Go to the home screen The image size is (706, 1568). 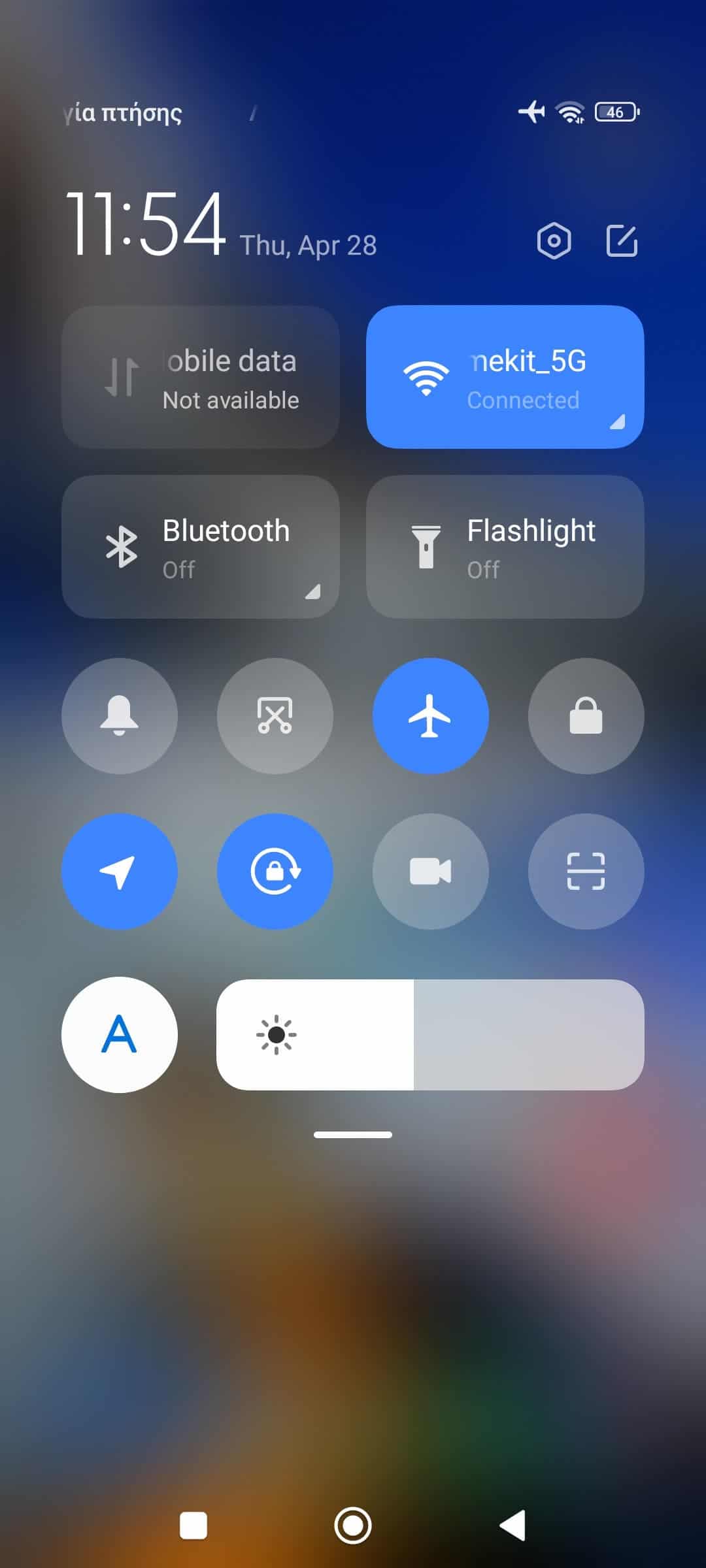[353, 1526]
